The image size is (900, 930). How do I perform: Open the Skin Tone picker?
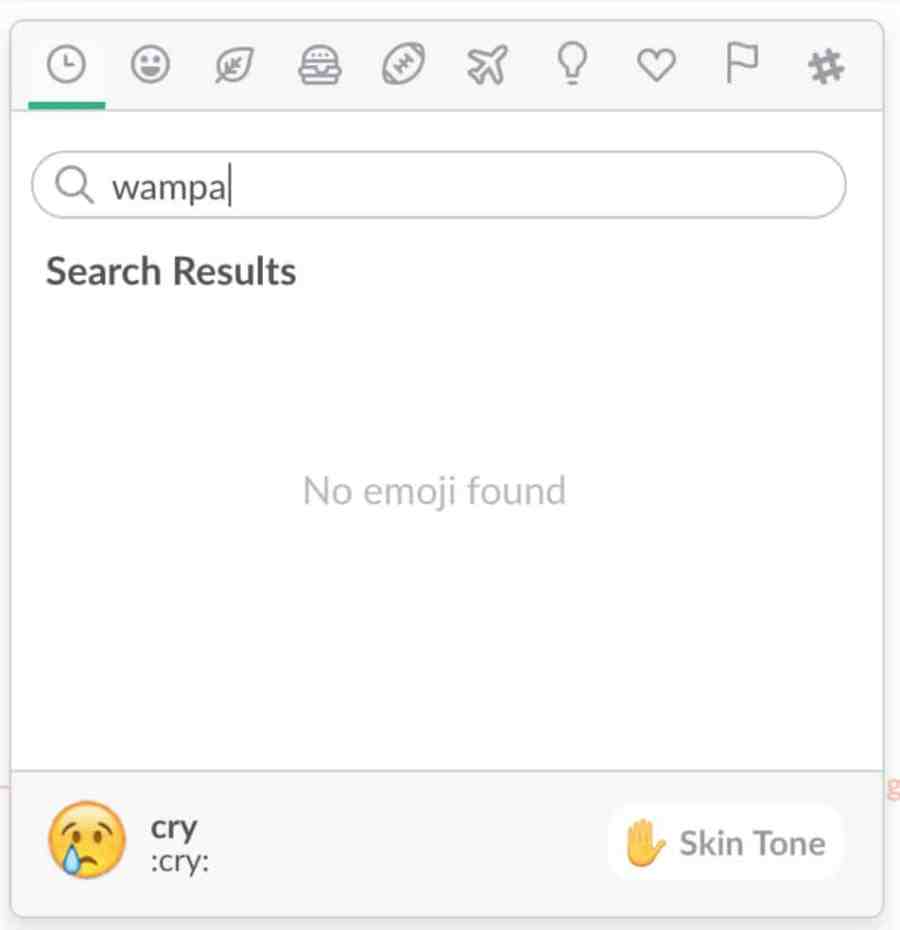click(726, 843)
